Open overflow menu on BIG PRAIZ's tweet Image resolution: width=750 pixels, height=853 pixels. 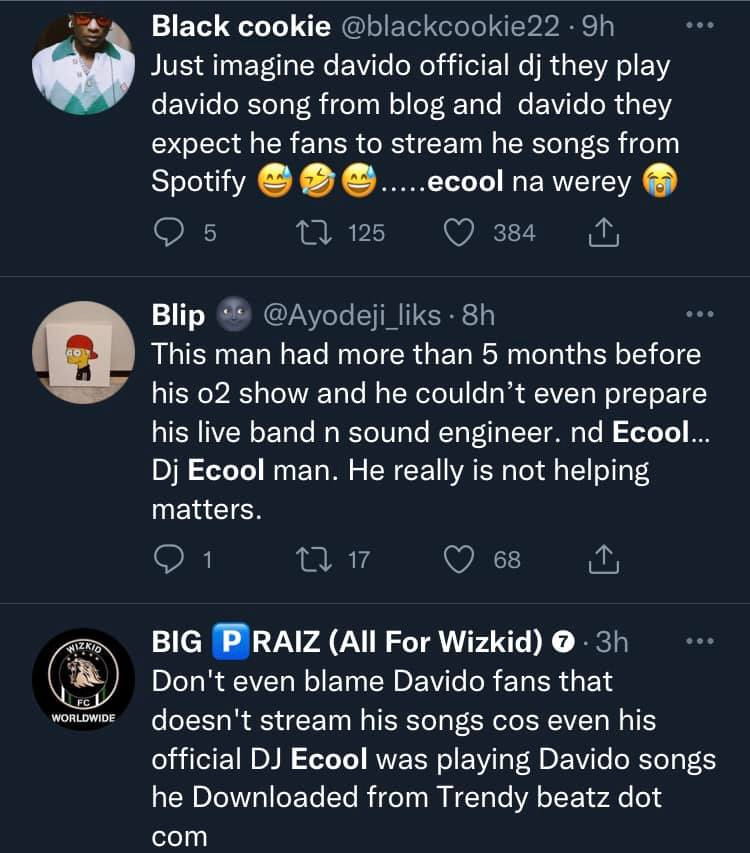(x=699, y=641)
